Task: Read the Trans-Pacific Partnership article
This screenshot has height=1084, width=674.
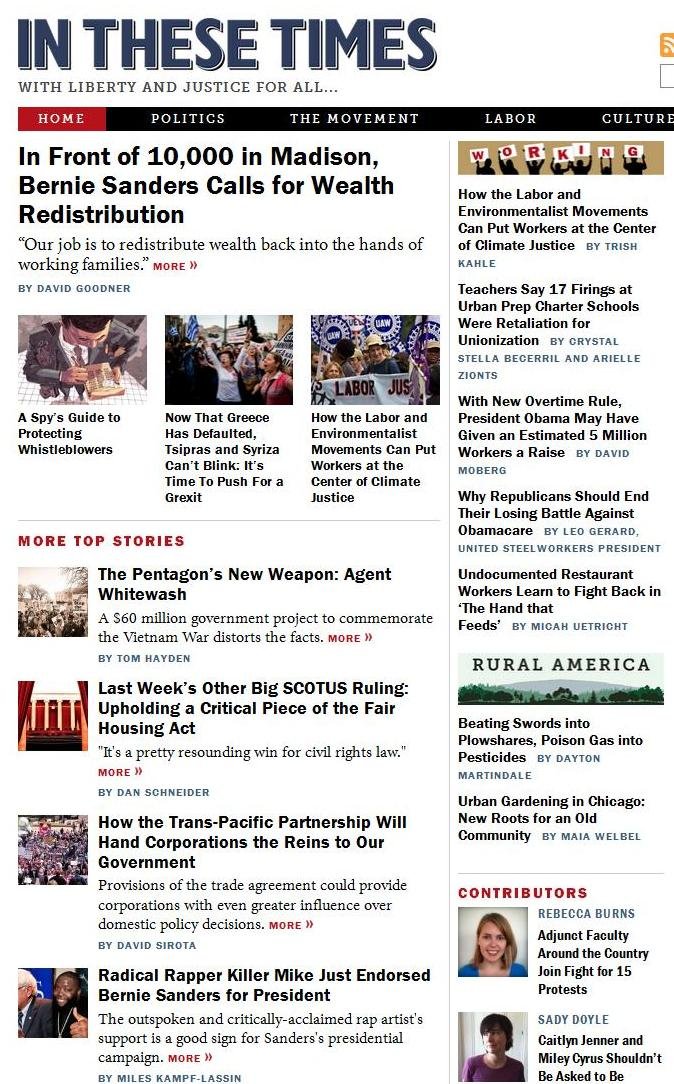Action: (252, 842)
